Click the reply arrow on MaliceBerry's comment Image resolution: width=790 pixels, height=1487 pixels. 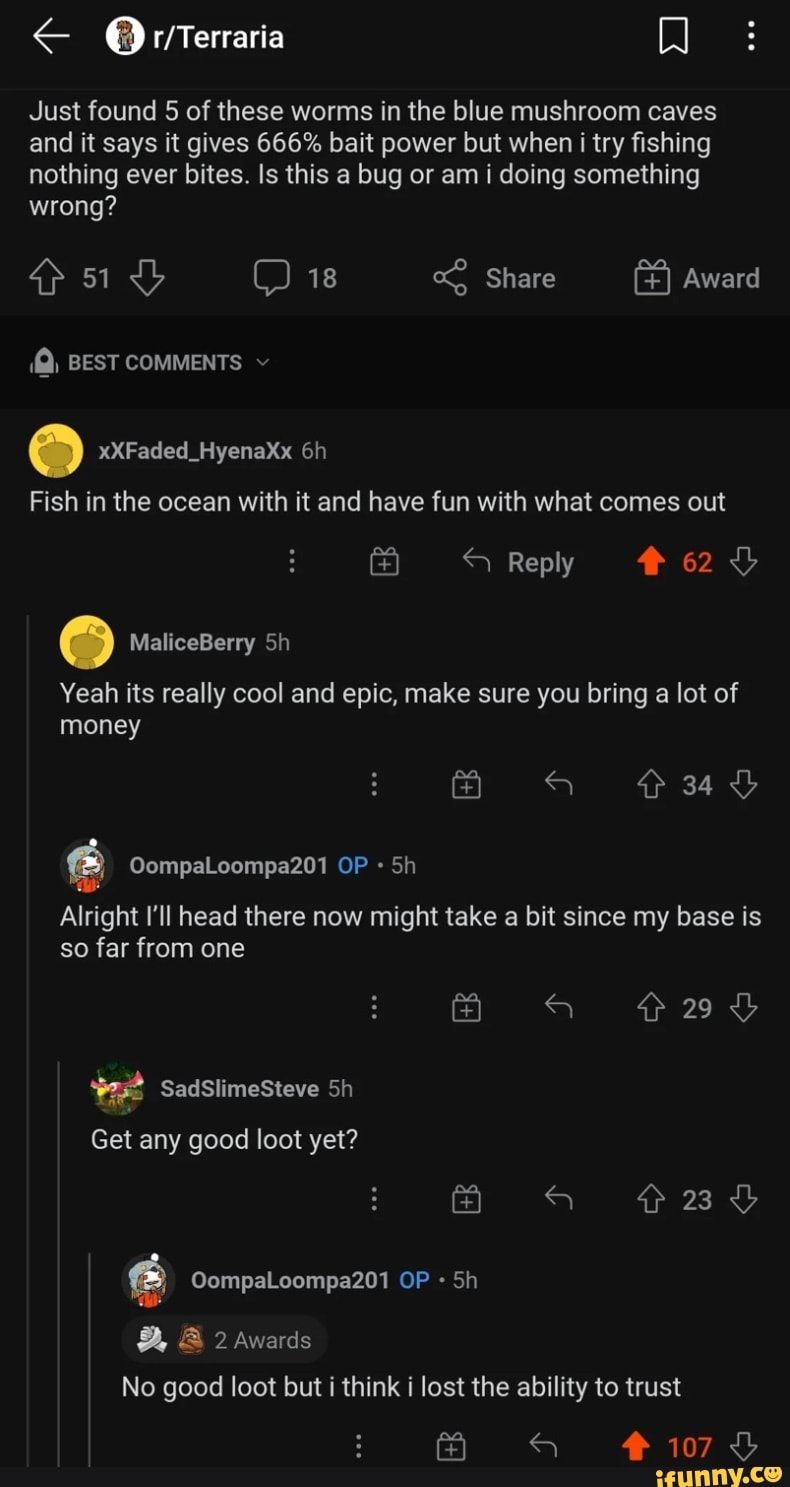[x=559, y=785]
